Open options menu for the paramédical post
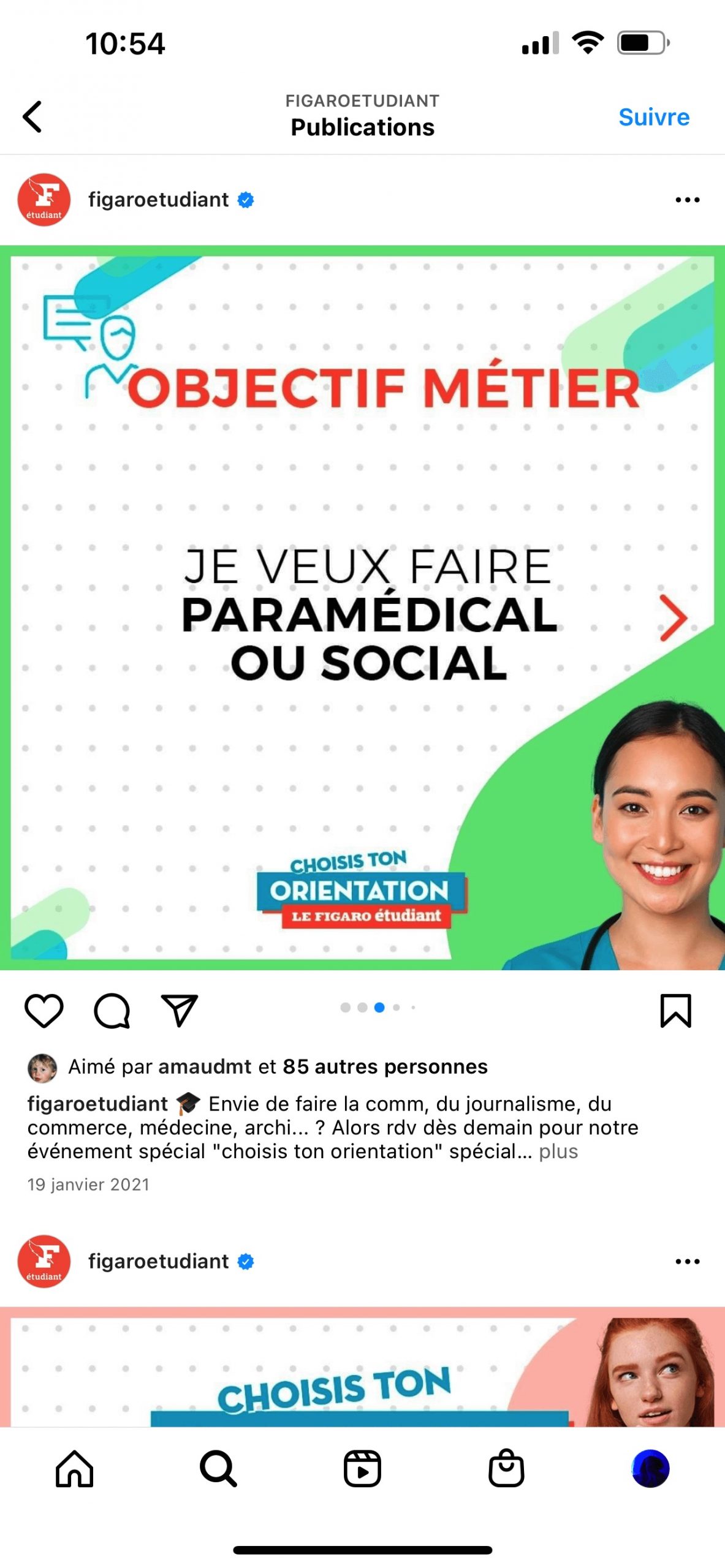This screenshot has height=1568, width=725. coord(687,200)
